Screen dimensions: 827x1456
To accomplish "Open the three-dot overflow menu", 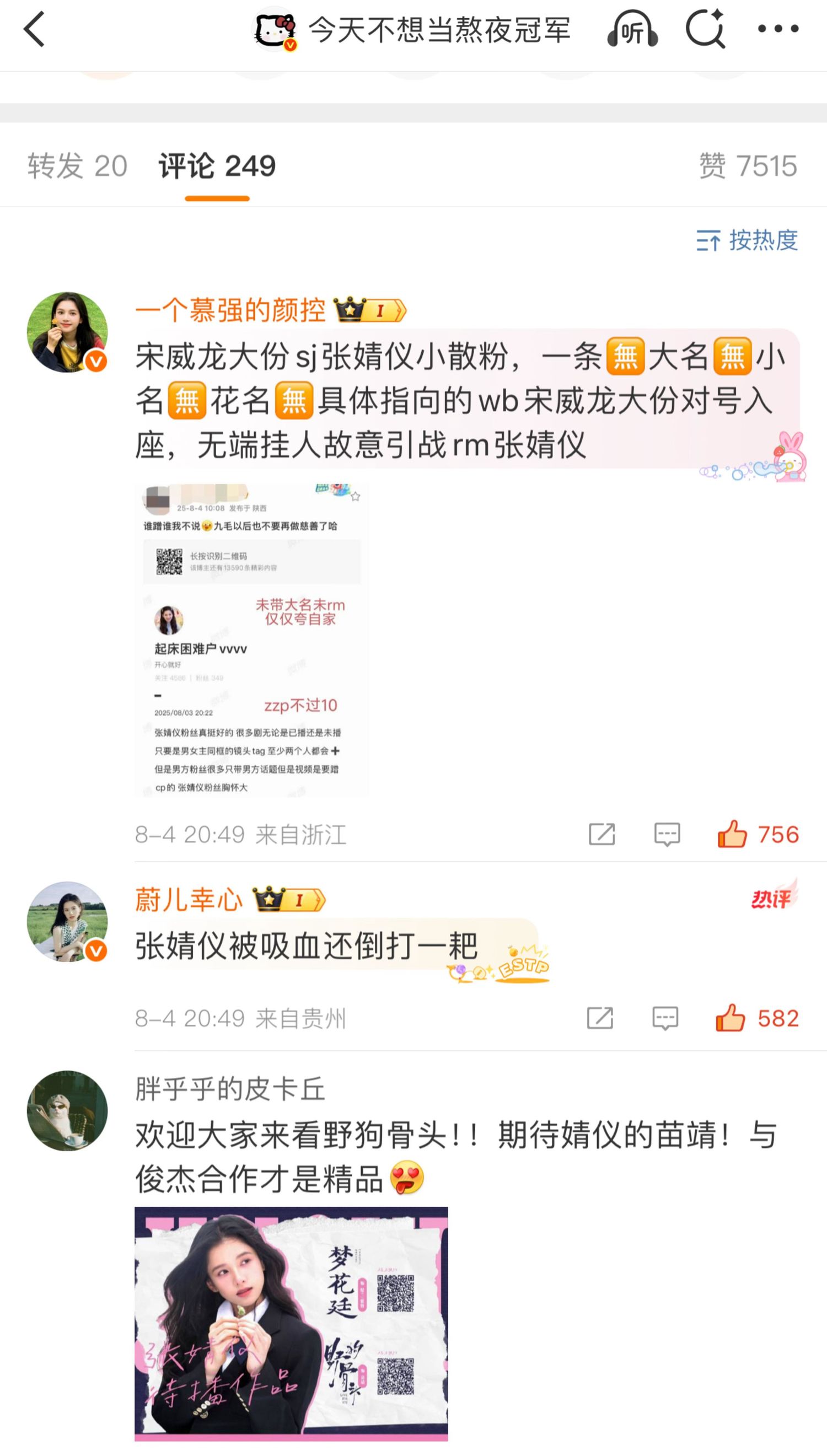I will [x=778, y=29].
